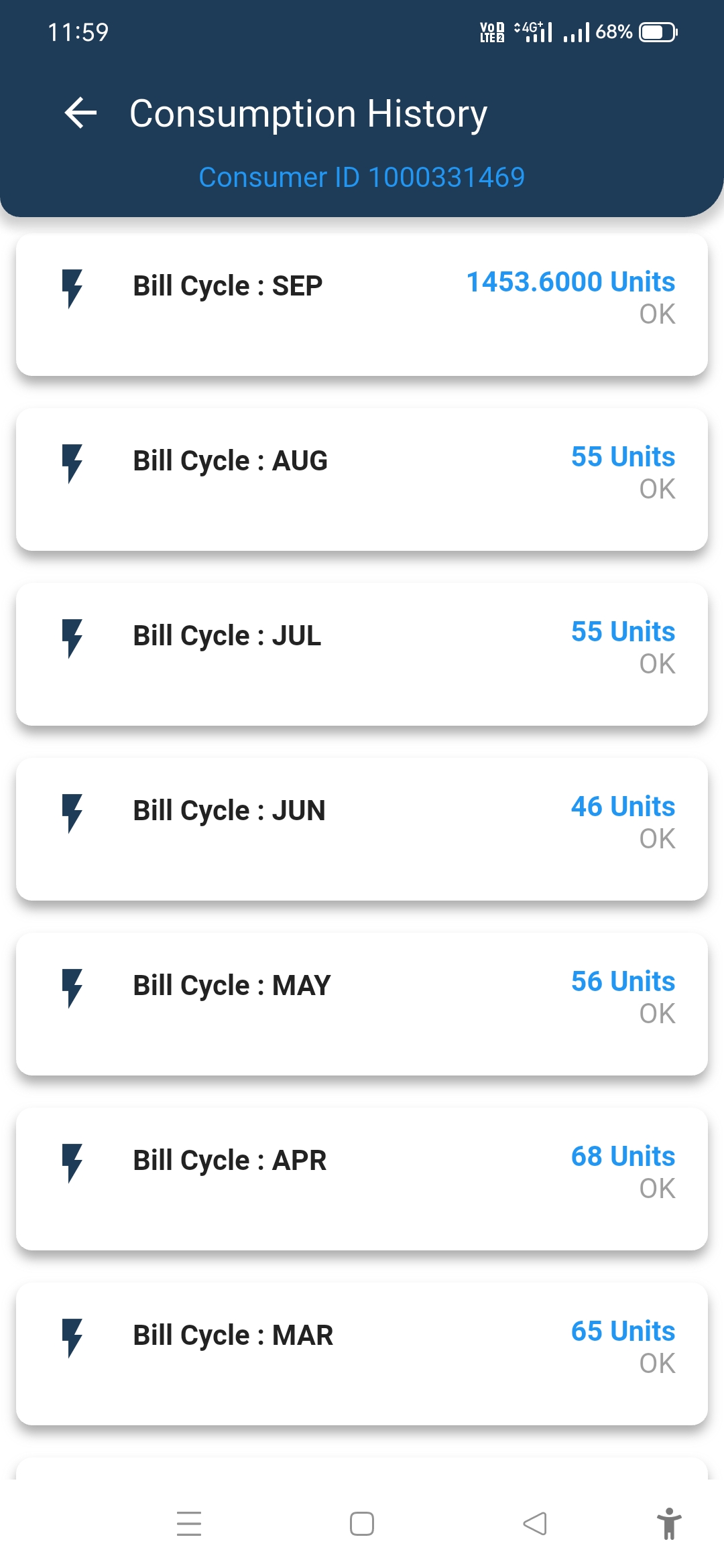Go back from Consumption History
Viewport: 724px width, 1568px height.
(x=81, y=113)
